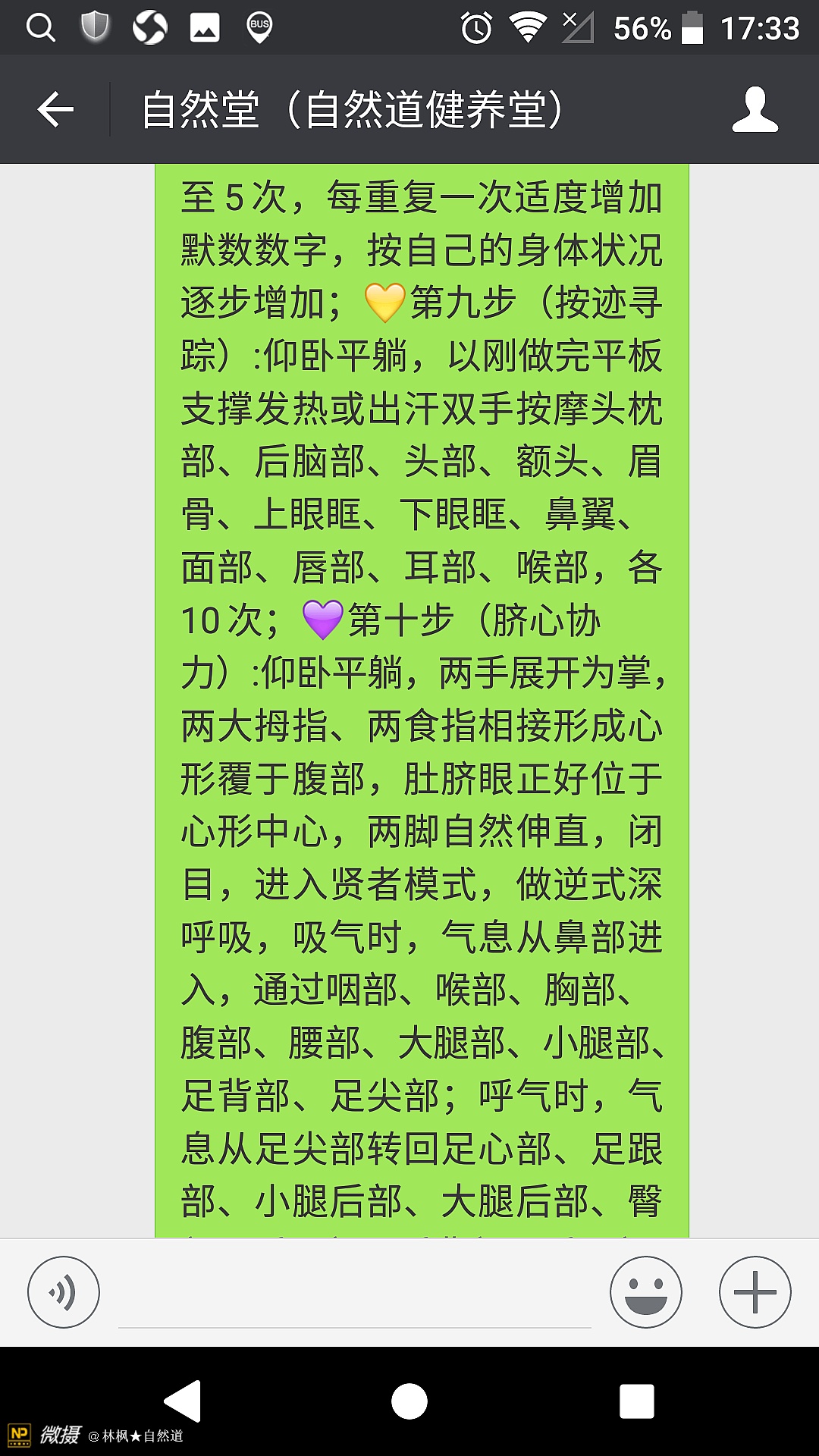The image size is (819, 1456).
Task: Tap the system home button
Action: click(x=409, y=1401)
